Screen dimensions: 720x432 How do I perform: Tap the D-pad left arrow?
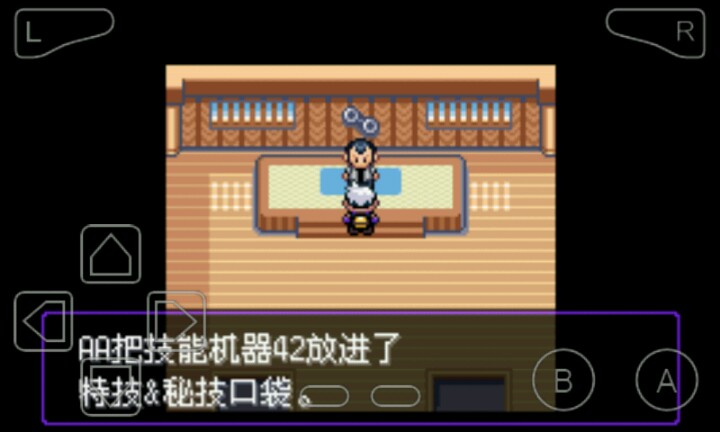(44, 322)
